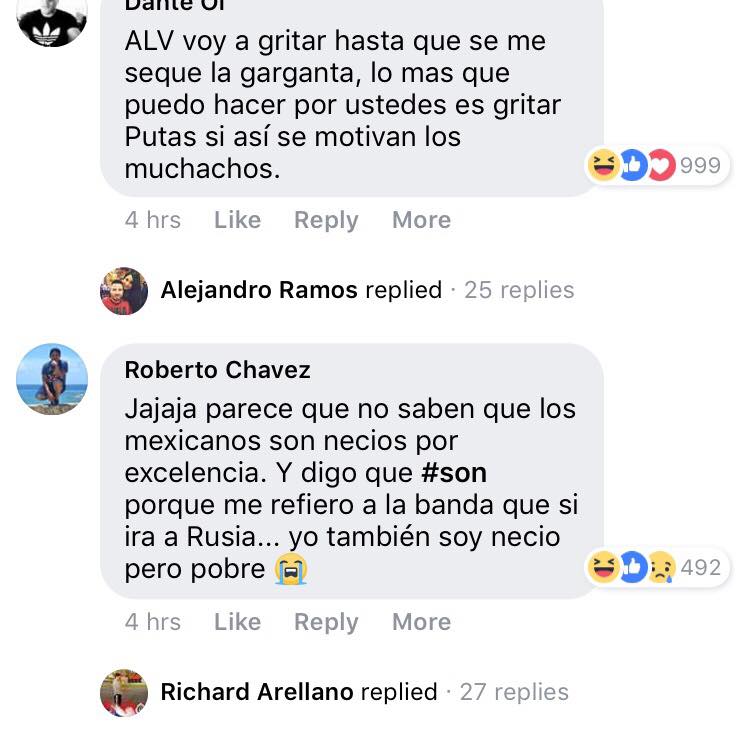This screenshot has width=750, height=734.
Task: Expand 25 replies from Alejandro Ramos
Action: point(518,290)
